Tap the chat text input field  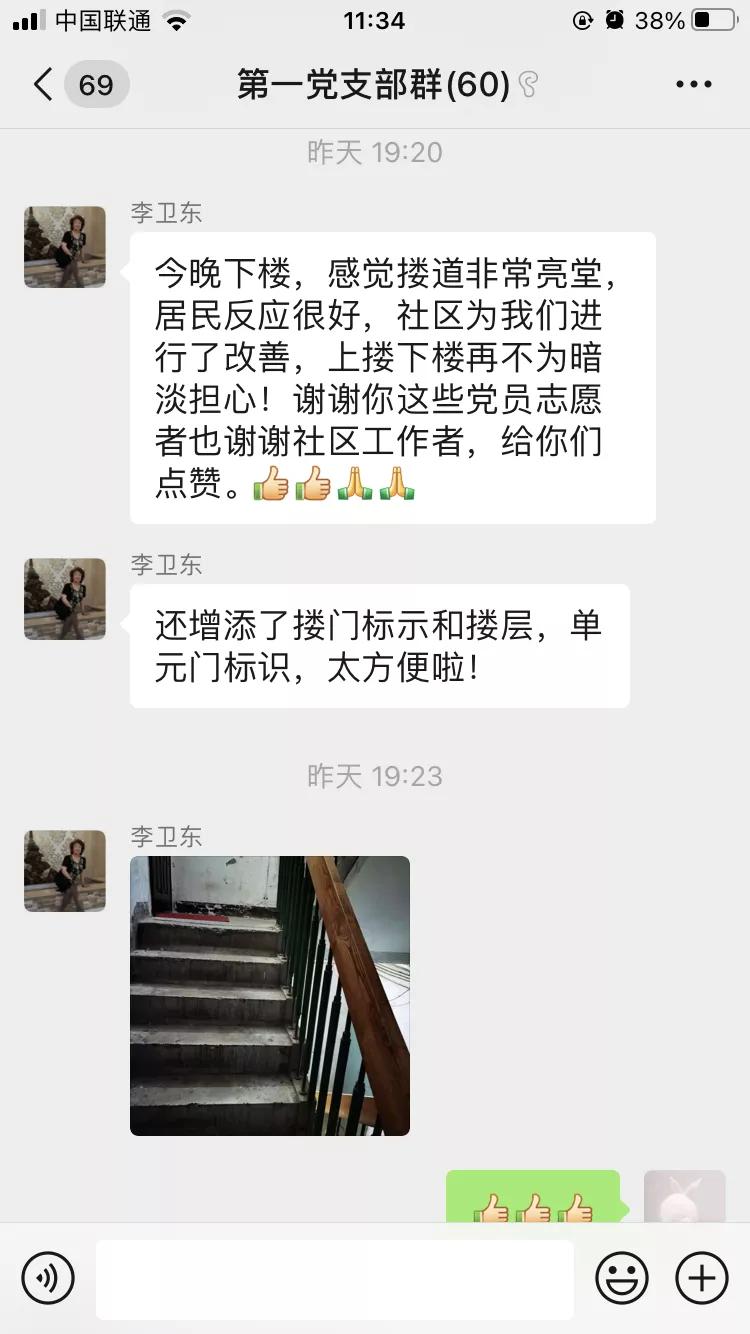[335, 1278]
